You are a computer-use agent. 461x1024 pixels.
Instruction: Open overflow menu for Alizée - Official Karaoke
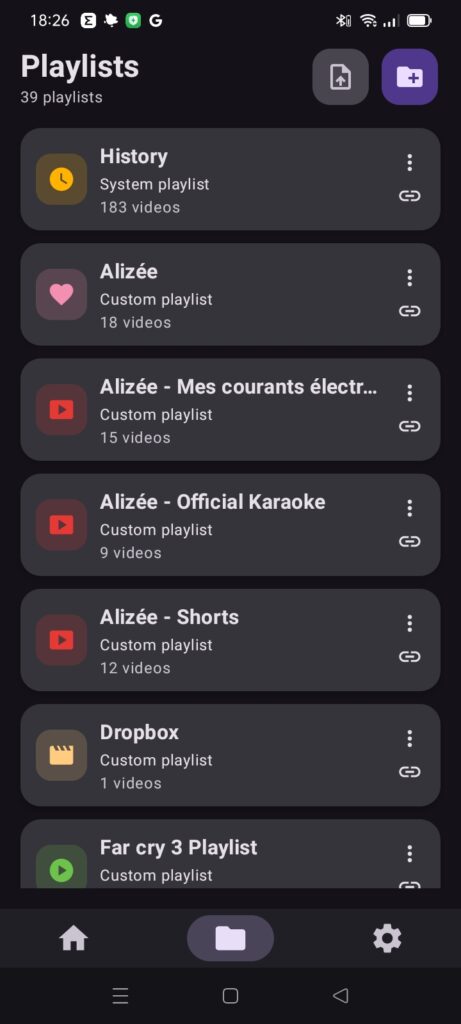point(409,508)
